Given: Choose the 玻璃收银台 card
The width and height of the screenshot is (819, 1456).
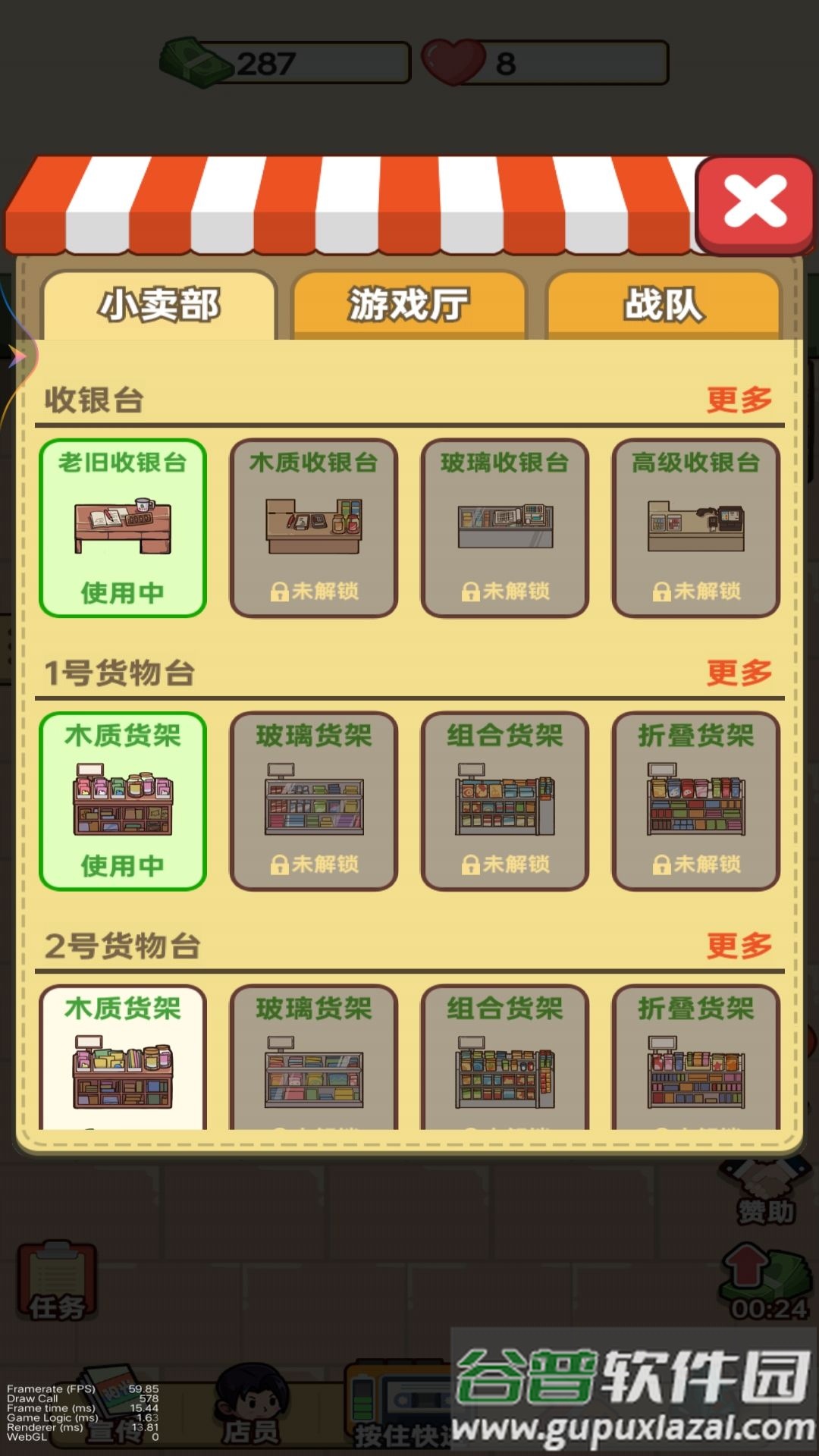Looking at the screenshot, I should point(505,528).
